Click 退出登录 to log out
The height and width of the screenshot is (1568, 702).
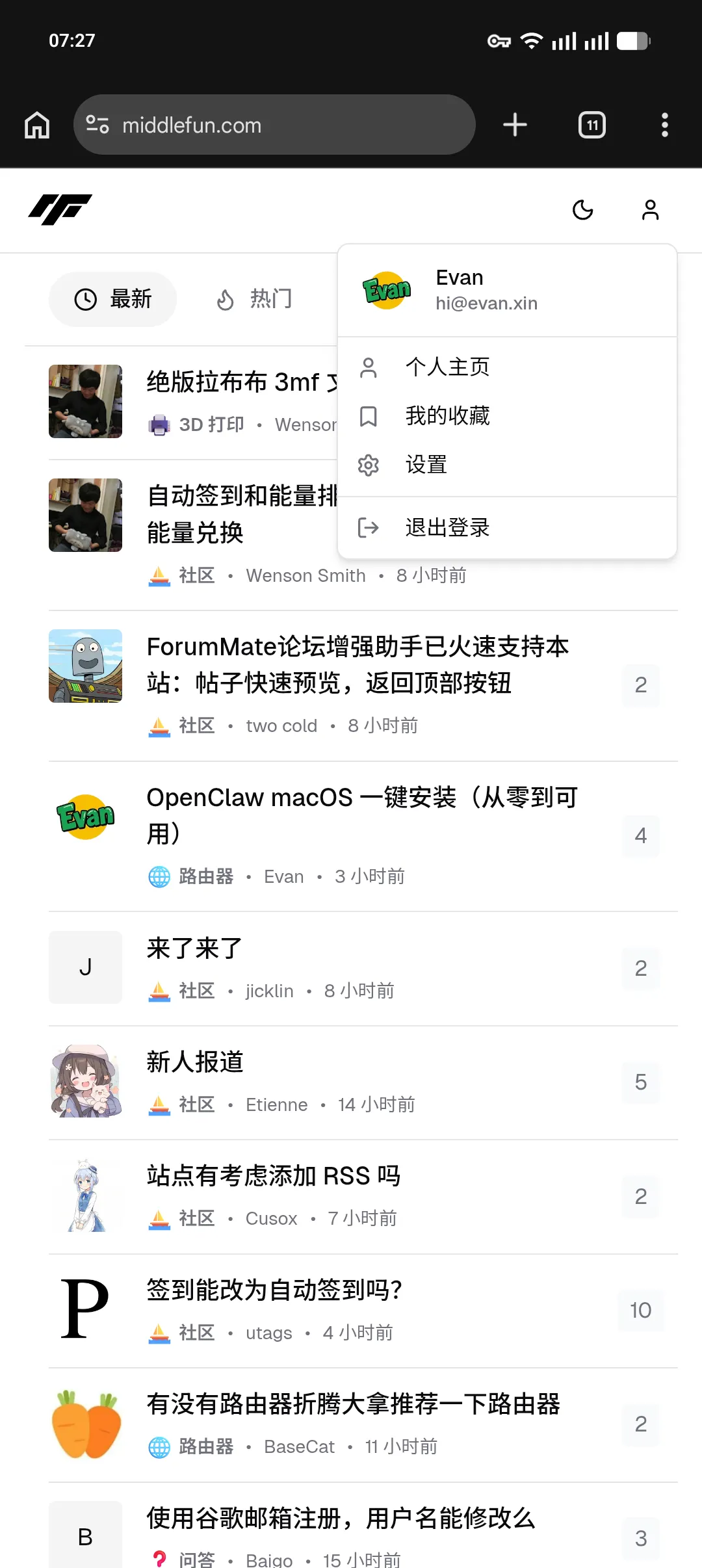[x=448, y=527]
